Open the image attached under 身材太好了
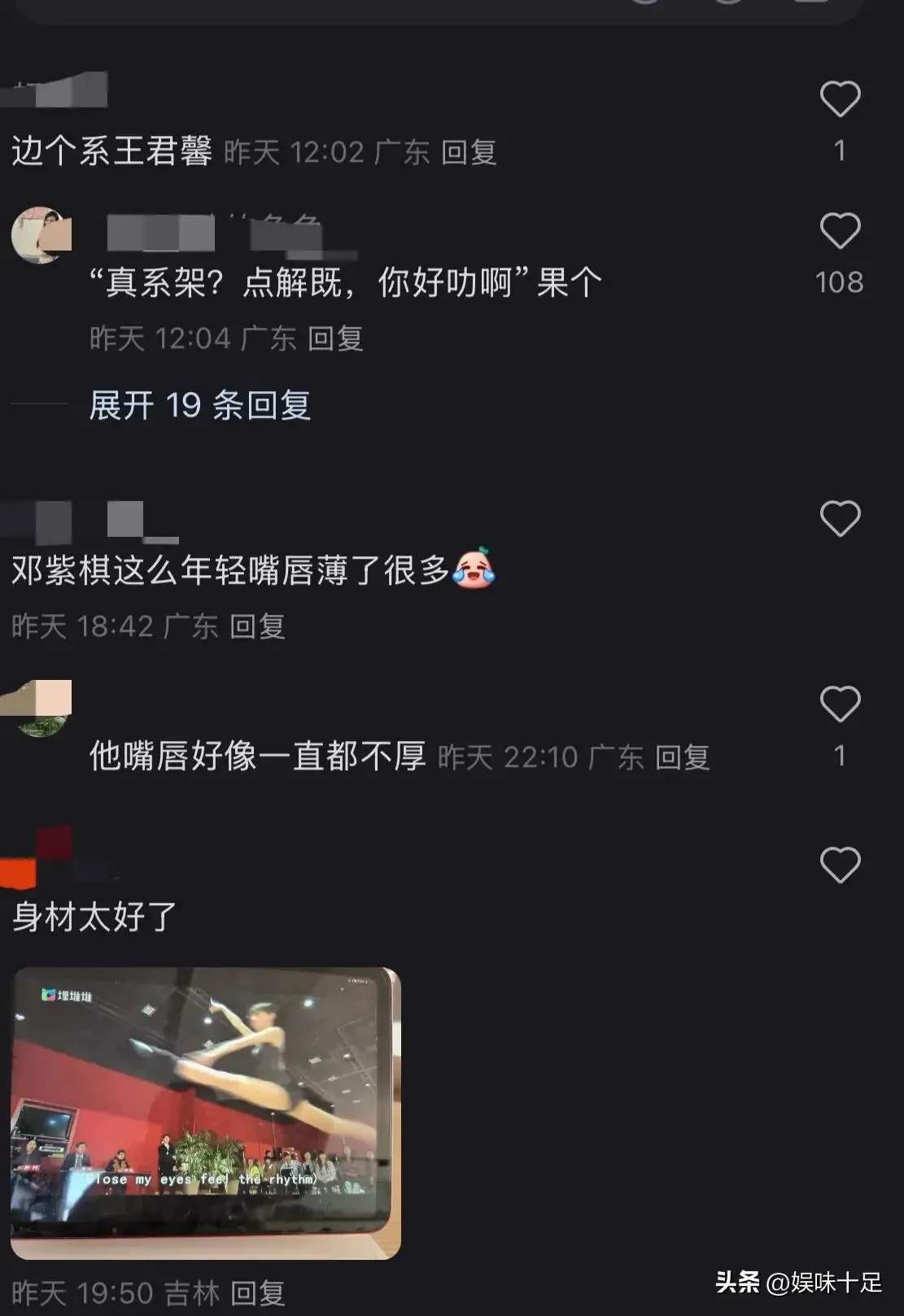This screenshot has width=904, height=1316. [206, 1113]
